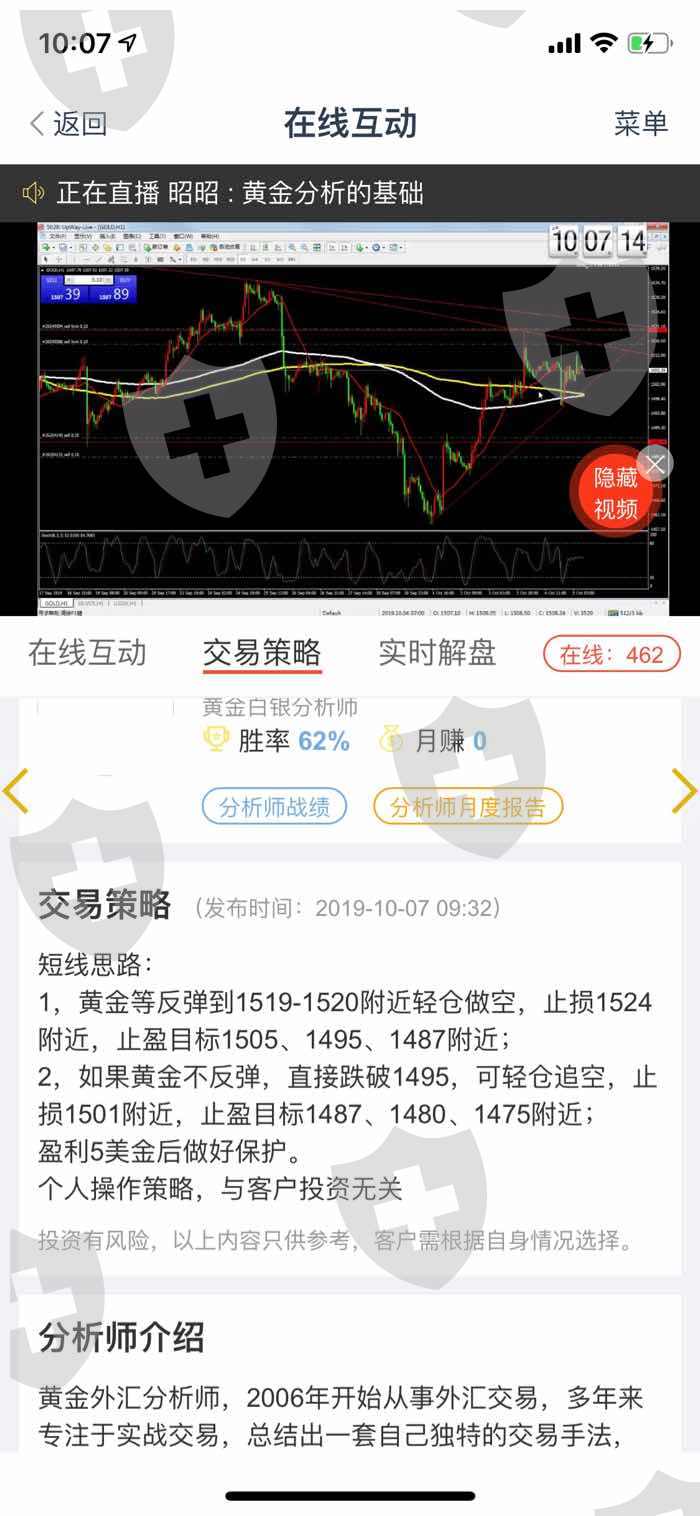The width and height of the screenshot is (700, 1516).
Task: Show next analyst with right arrow
Action: 684,791
